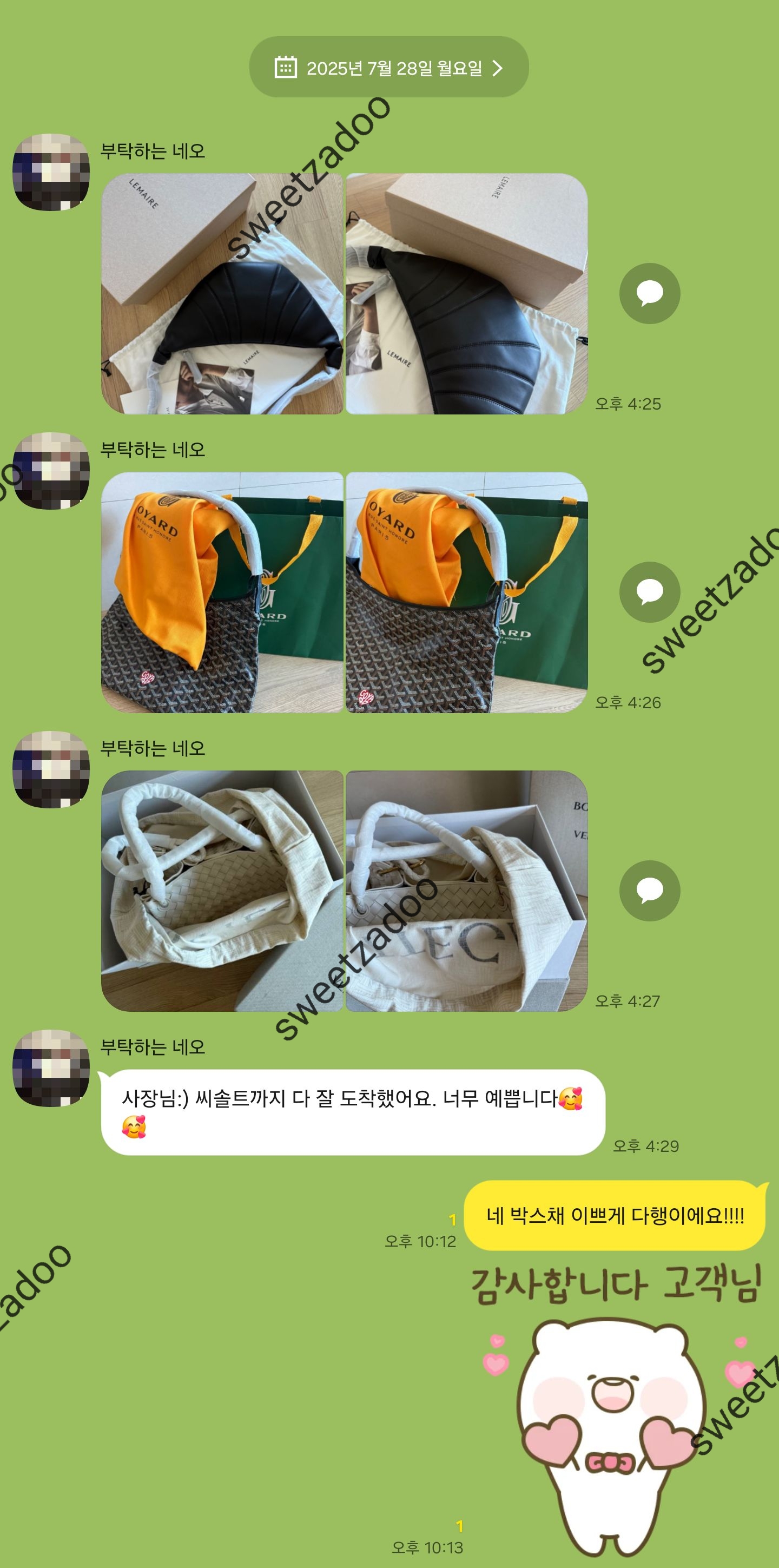Open 부탁하는 네오's profile picture at top

point(51,172)
